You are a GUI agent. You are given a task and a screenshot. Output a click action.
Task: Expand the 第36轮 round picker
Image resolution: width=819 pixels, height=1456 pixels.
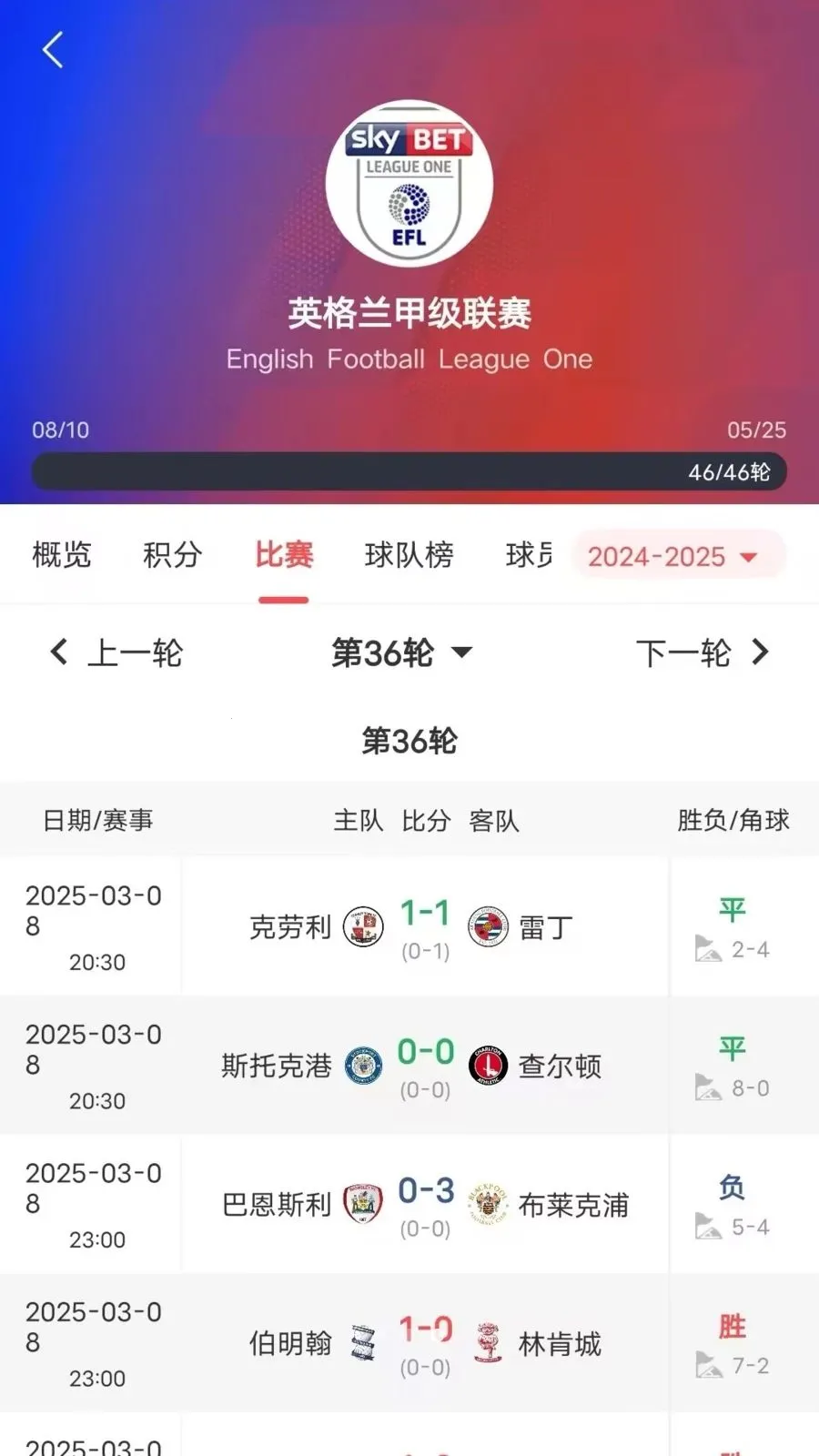401,652
